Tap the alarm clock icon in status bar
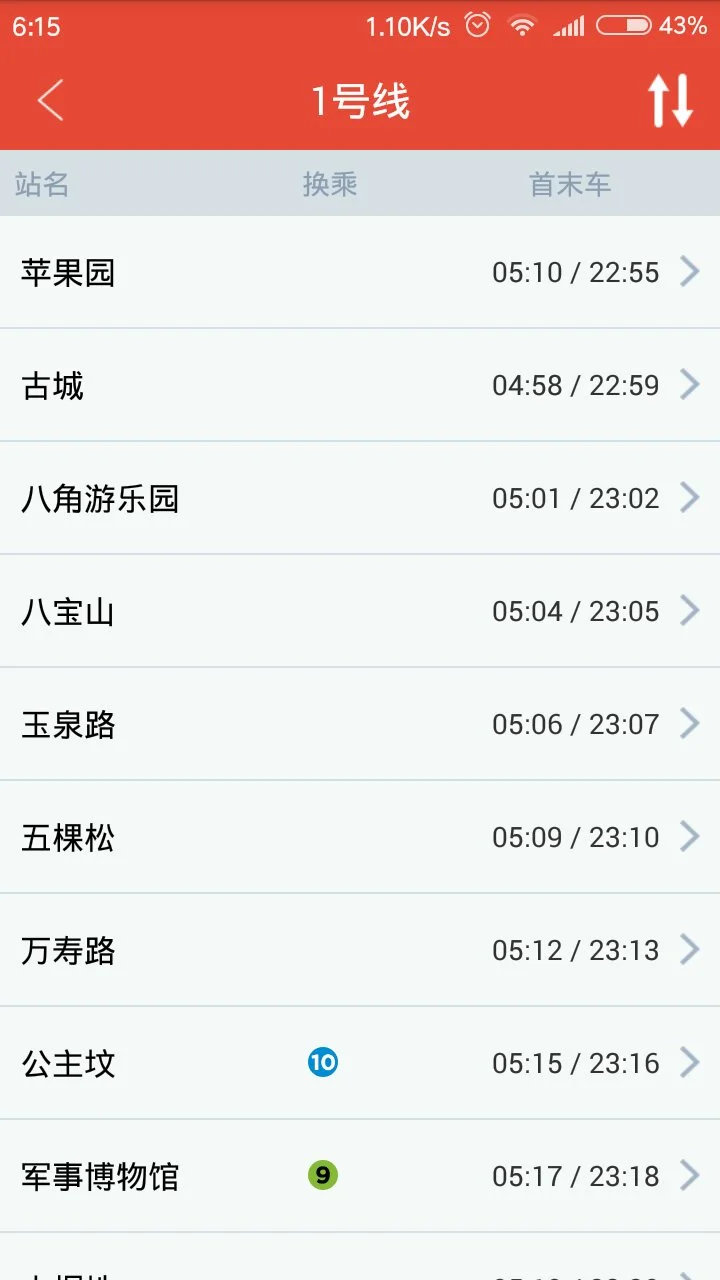Image resolution: width=720 pixels, height=1280 pixels. (477, 24)
